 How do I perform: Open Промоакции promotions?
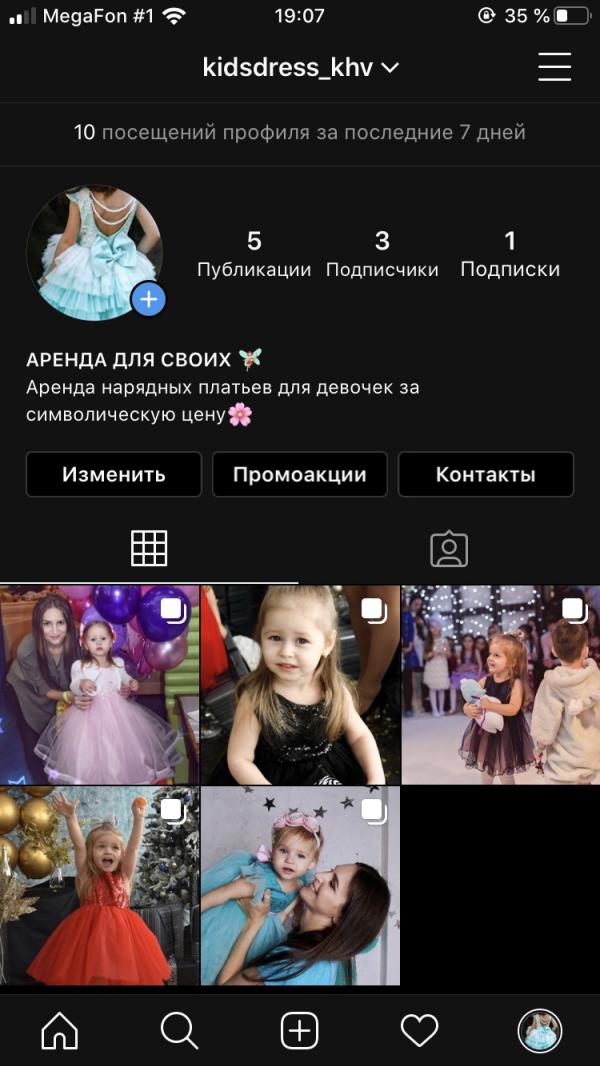click(x=300, y=475)
